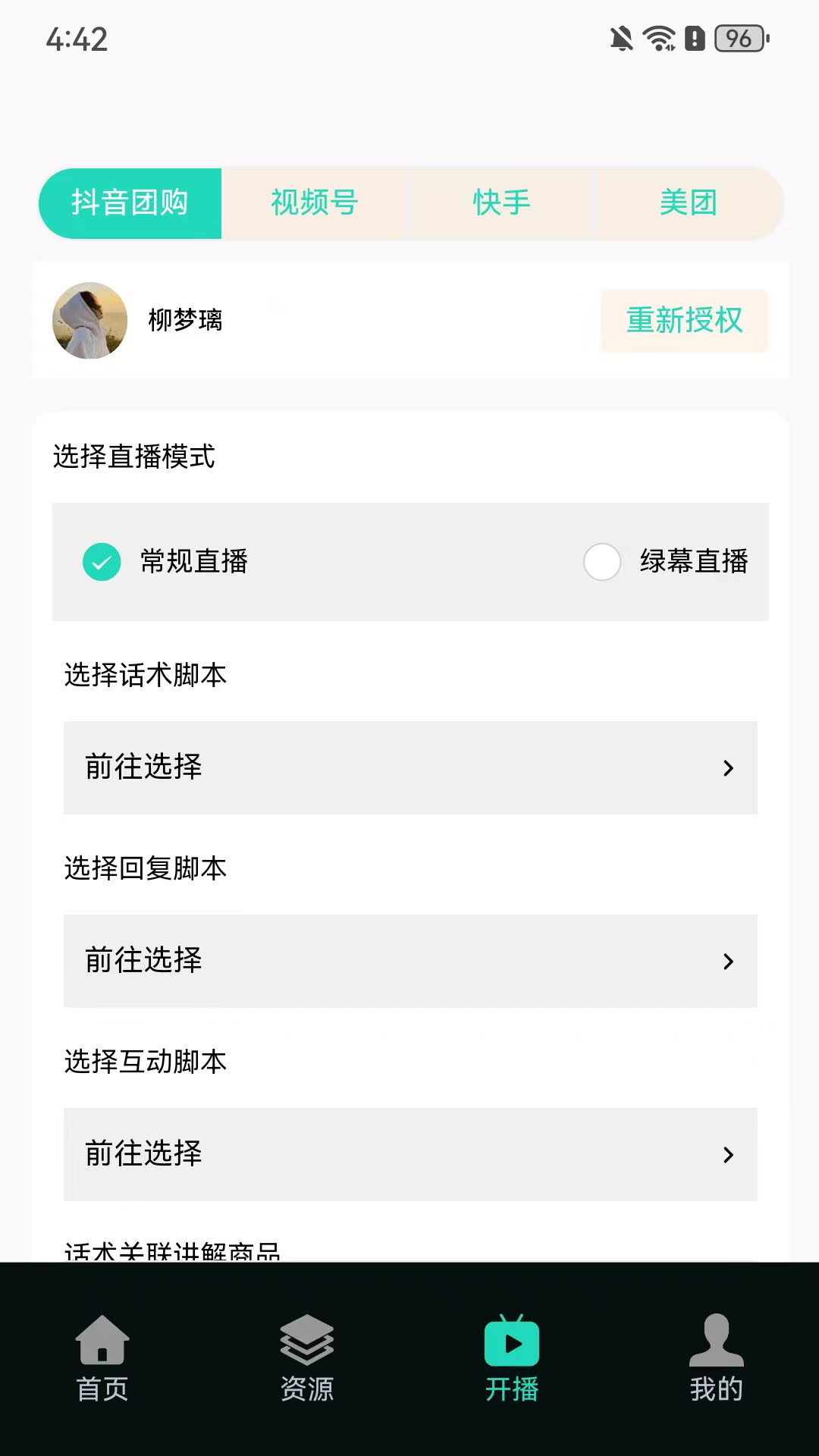Open the 开播 tab

pyautogui.click(x=512, y=1358)
